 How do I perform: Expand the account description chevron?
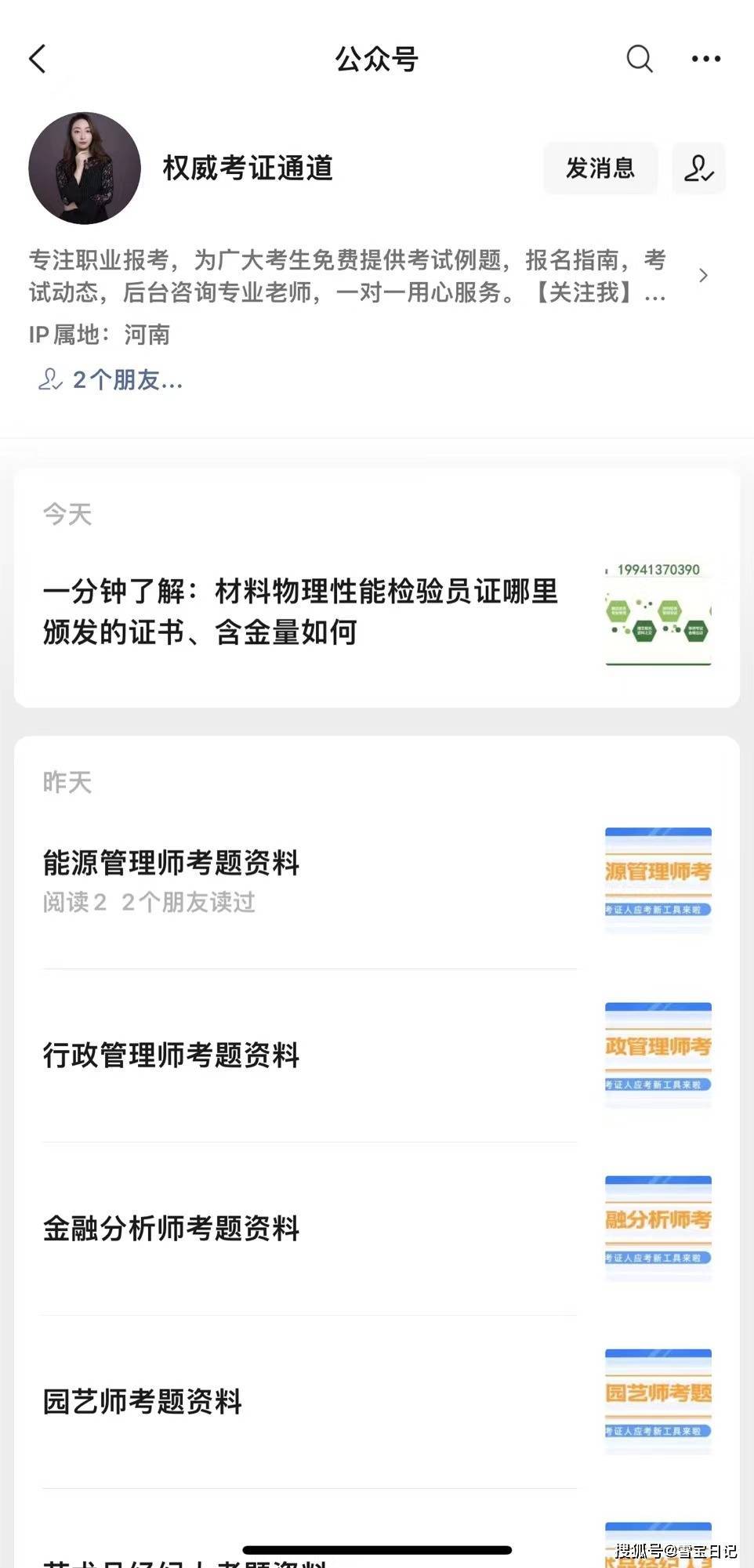tap(703, 276)
